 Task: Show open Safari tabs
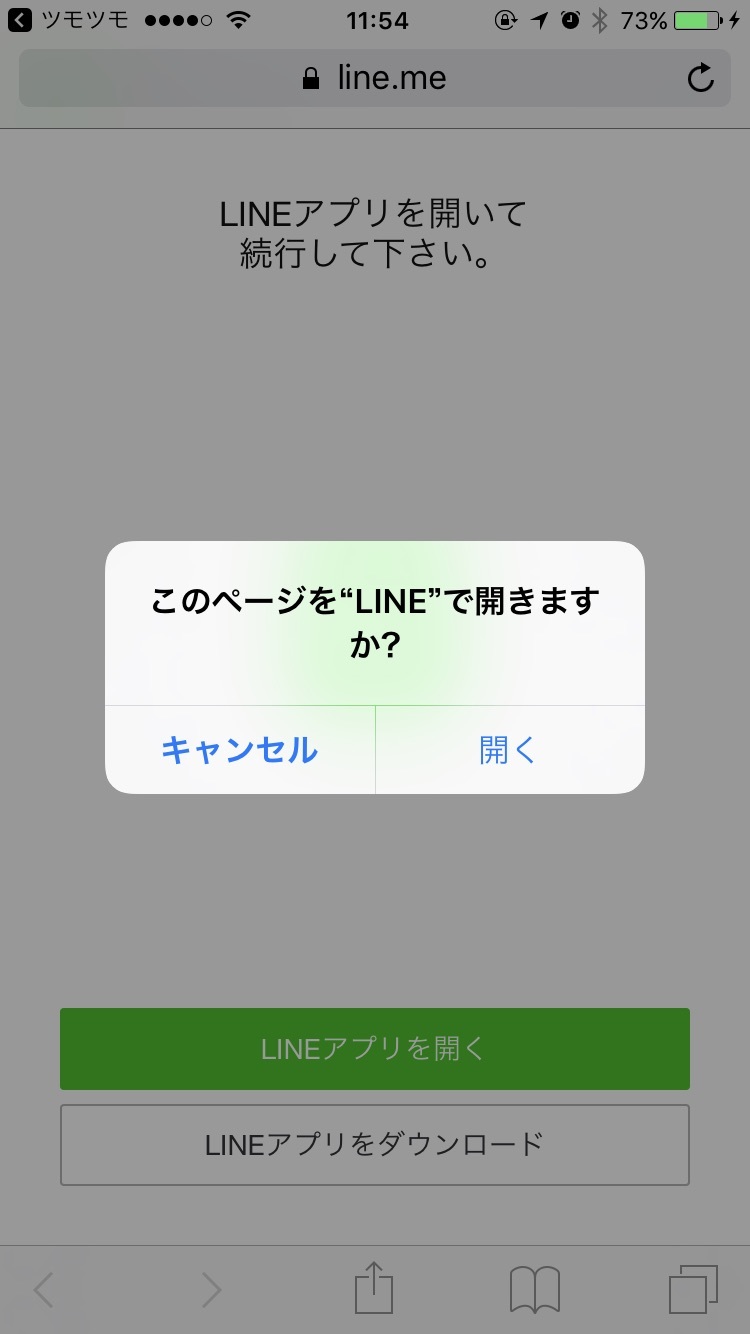pos(694,1290)
